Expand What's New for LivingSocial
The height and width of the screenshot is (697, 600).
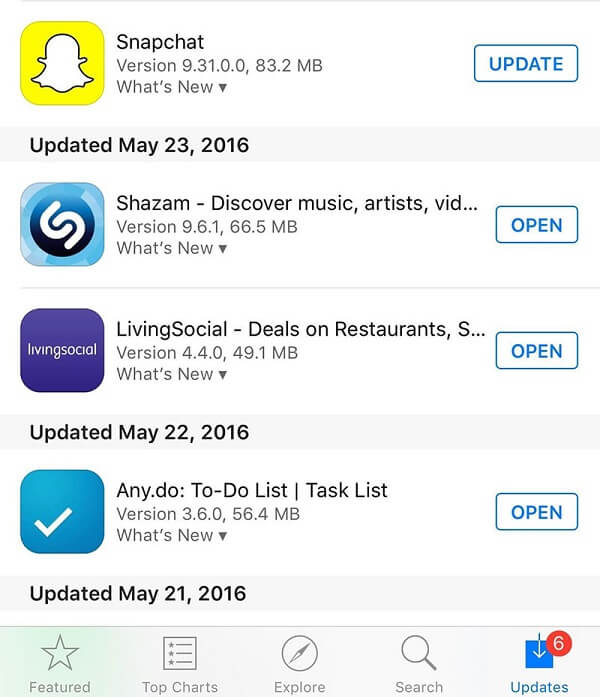tap(171, 374)
